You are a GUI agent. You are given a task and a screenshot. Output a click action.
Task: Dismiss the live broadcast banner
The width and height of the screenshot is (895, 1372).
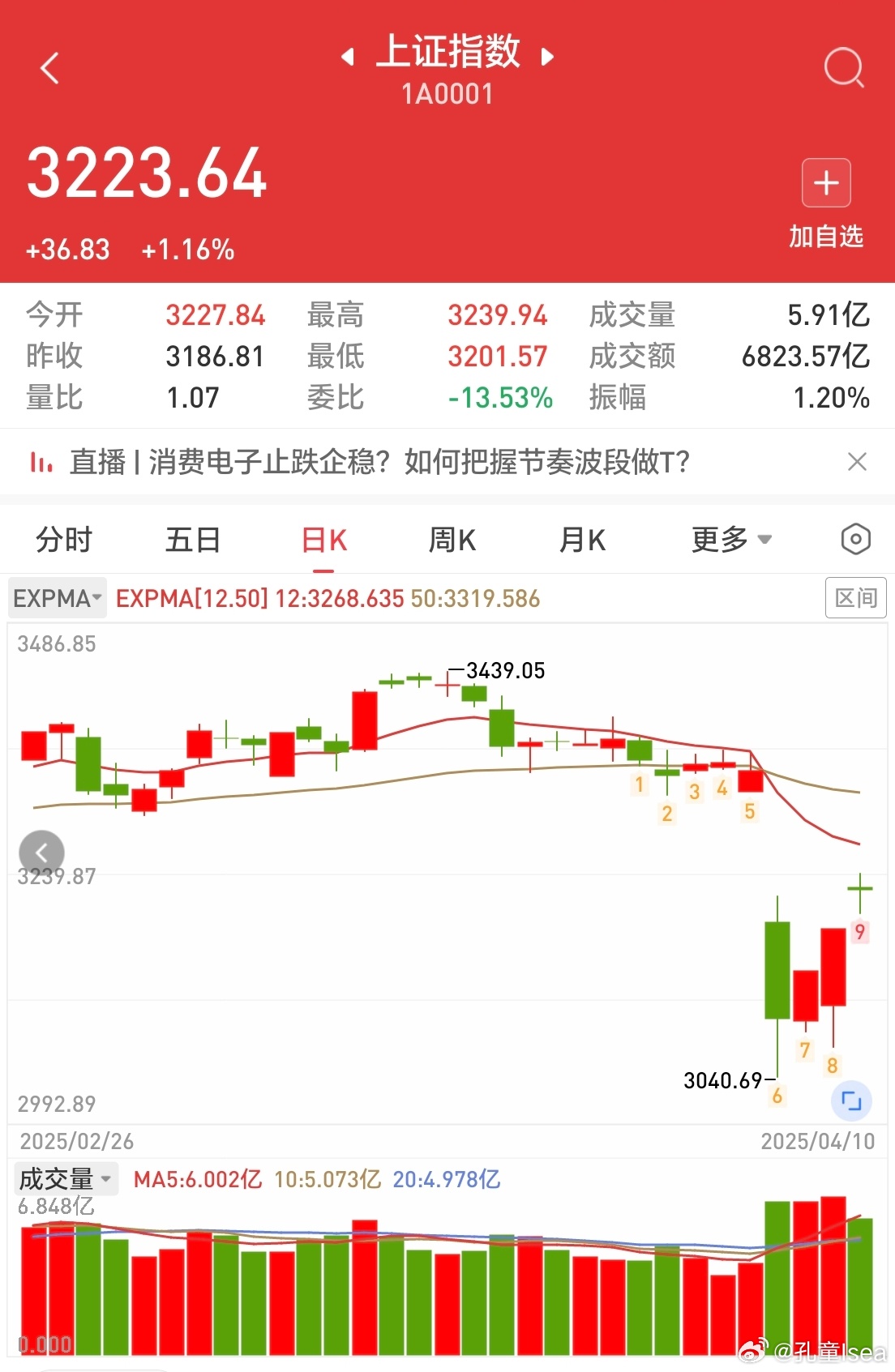[857, 462]
